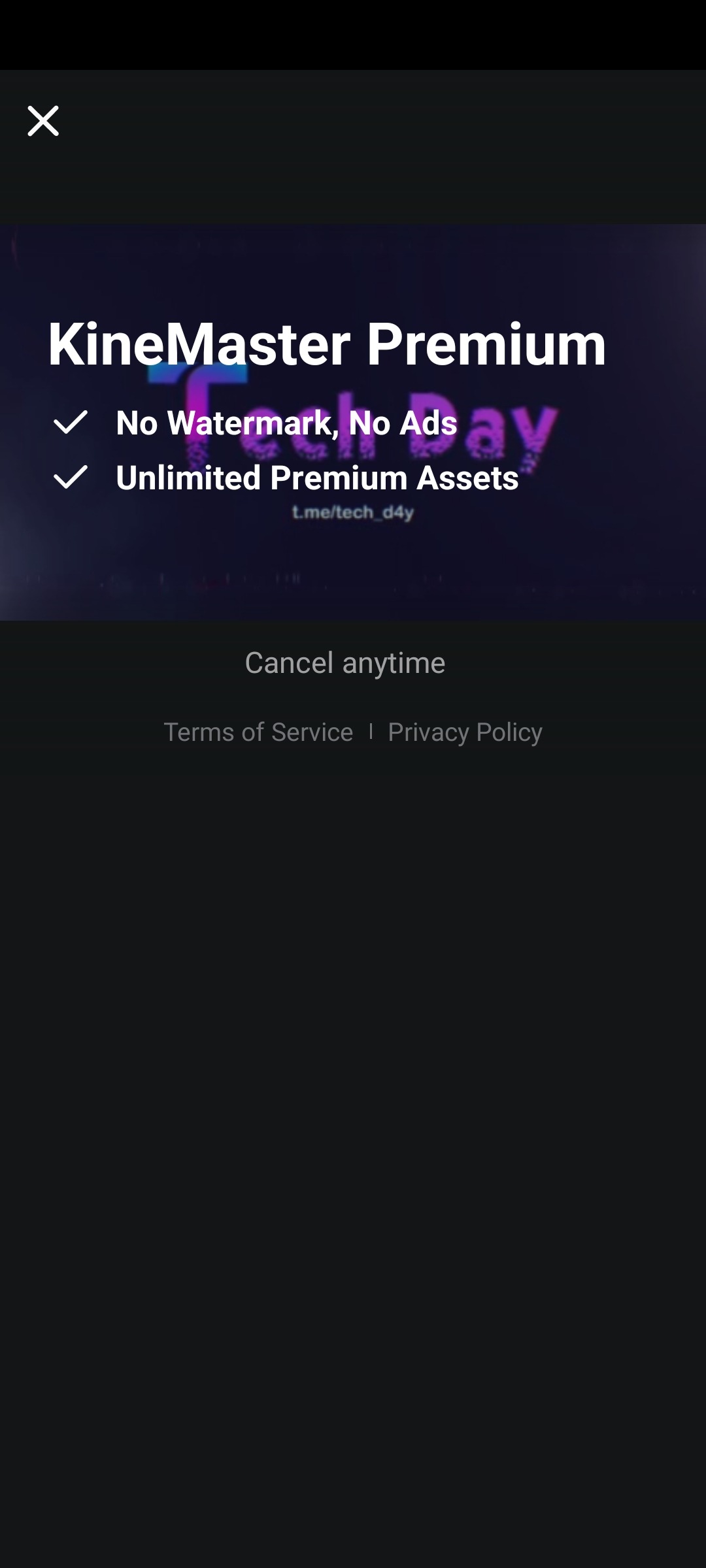Close the KineMaster Premium screen

43,121
